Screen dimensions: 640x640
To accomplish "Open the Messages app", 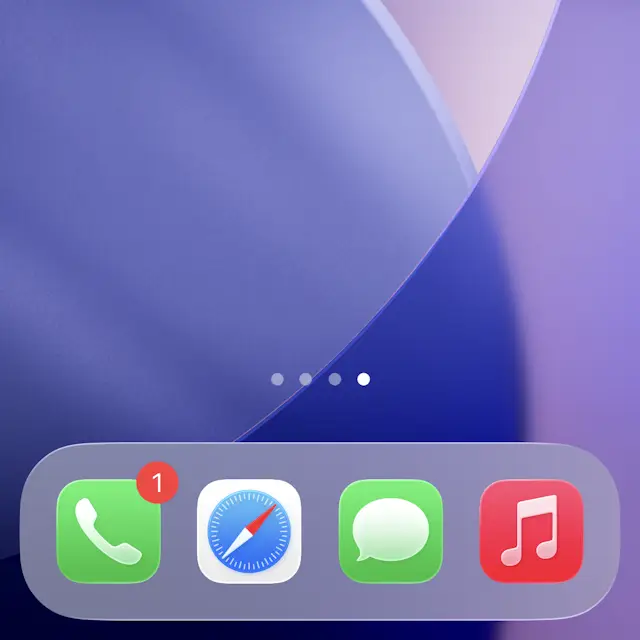I will tap(390, 531).
